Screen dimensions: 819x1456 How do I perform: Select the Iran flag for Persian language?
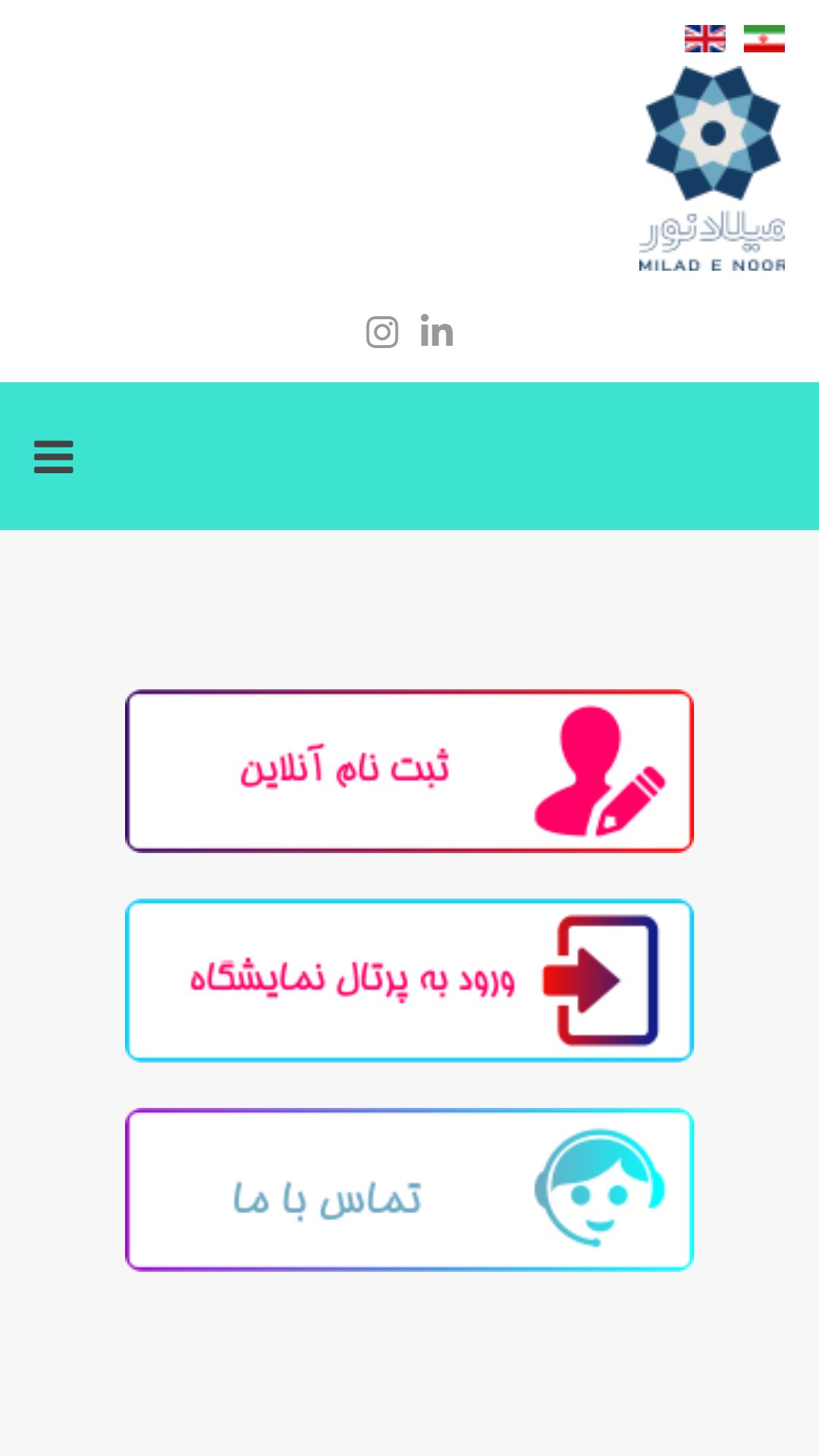pos(764,39)
